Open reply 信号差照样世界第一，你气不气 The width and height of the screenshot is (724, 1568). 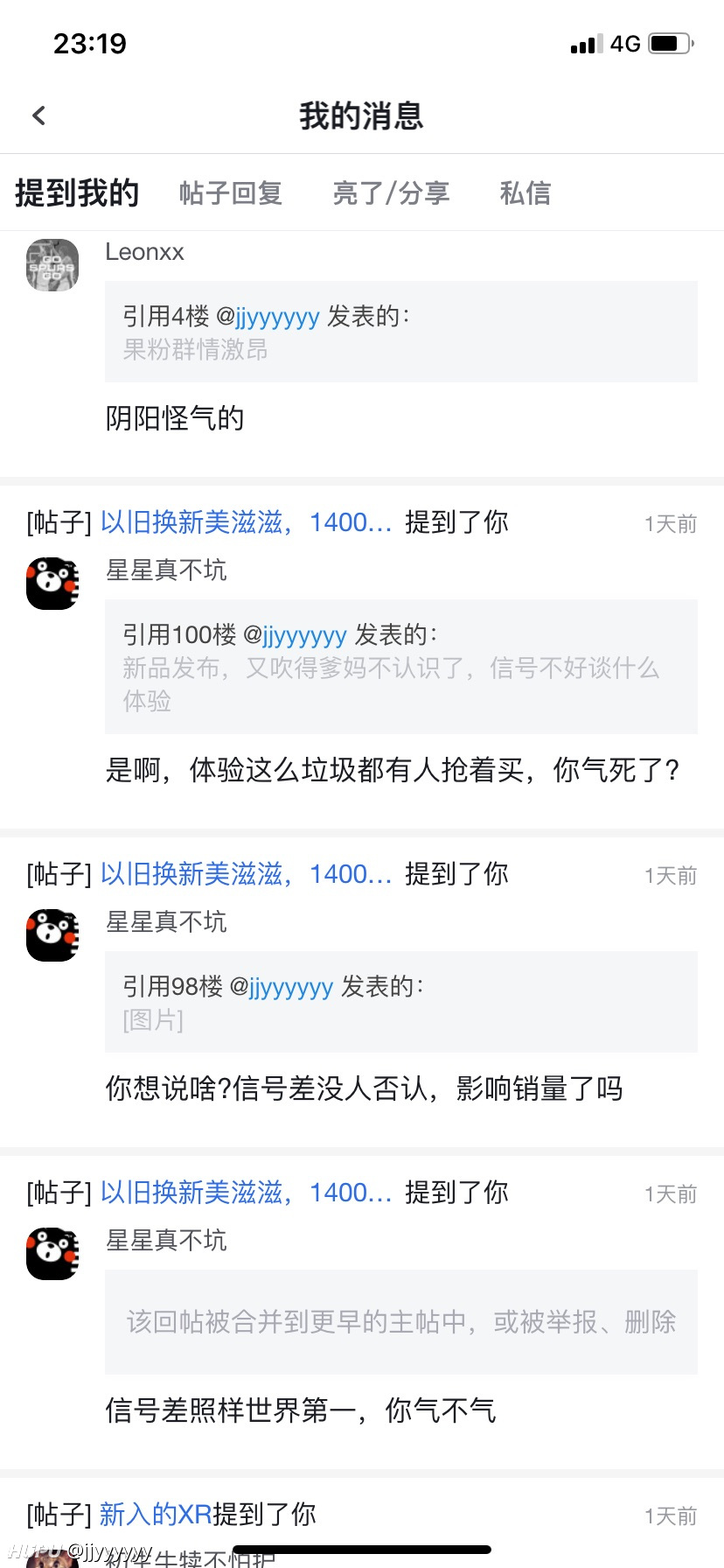coord(301,1410)
